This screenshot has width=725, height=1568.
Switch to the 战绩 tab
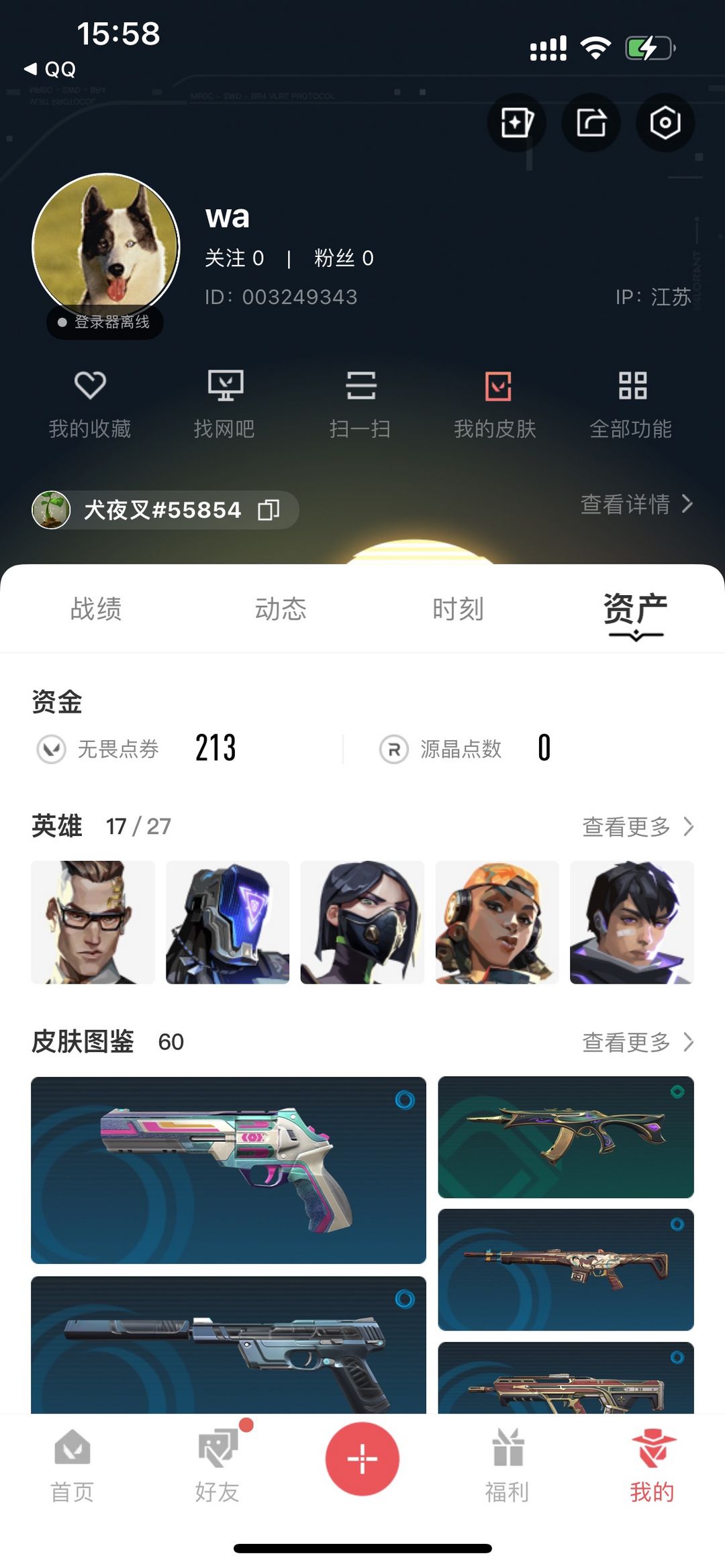pos(96,609)
